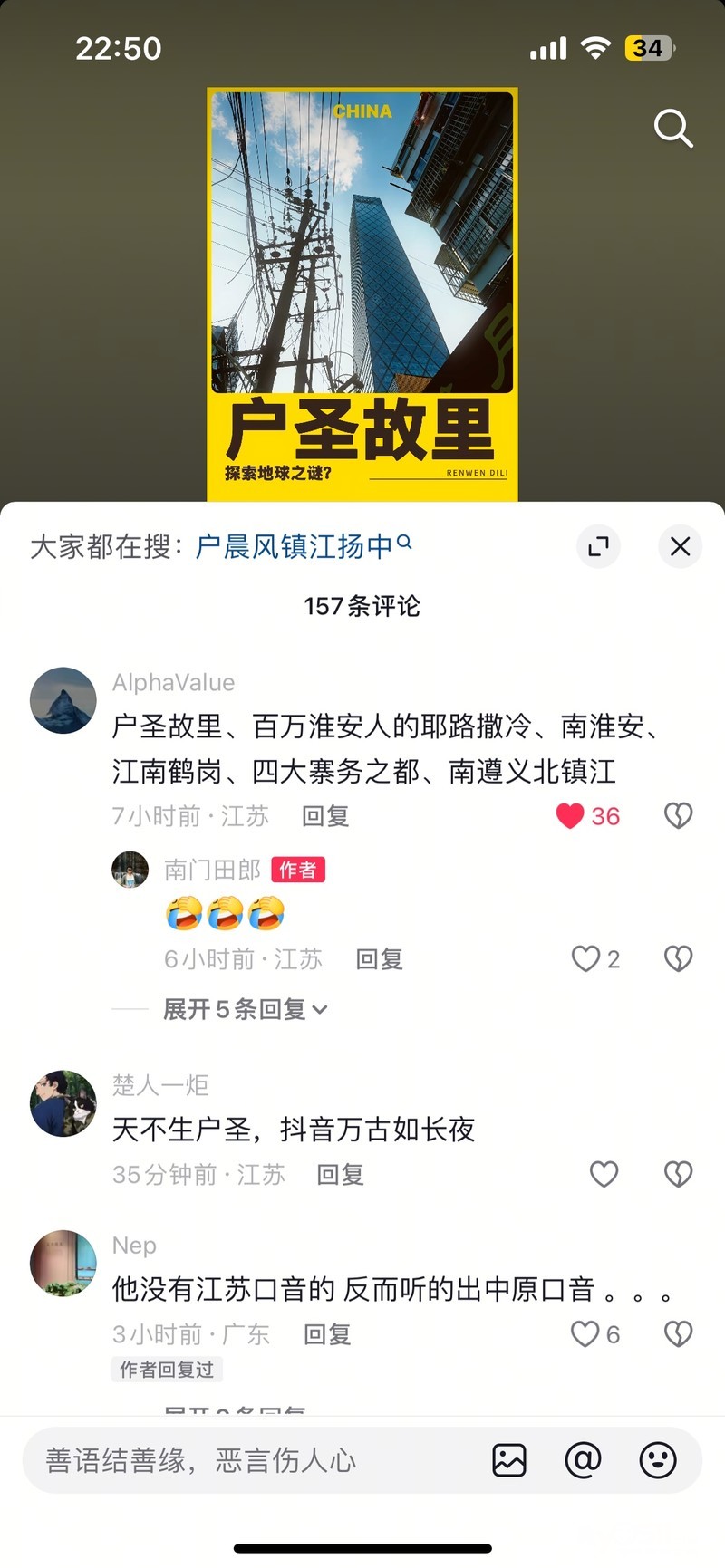The height and width of the screenshot is (1568, 725).
Task: Expand the comments panel to fullscreen
Action: (x=598, y=546)
